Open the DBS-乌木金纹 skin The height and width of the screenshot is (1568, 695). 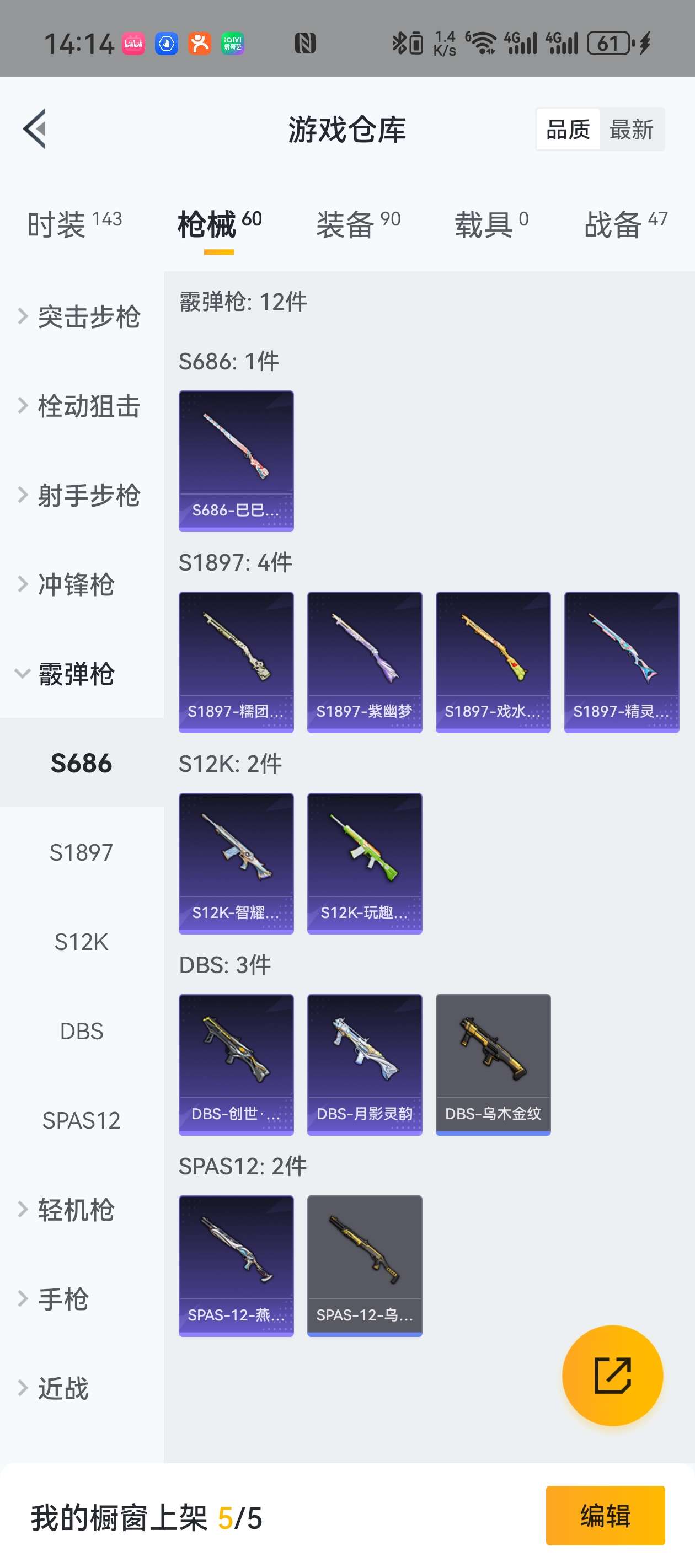[493, 1064]
